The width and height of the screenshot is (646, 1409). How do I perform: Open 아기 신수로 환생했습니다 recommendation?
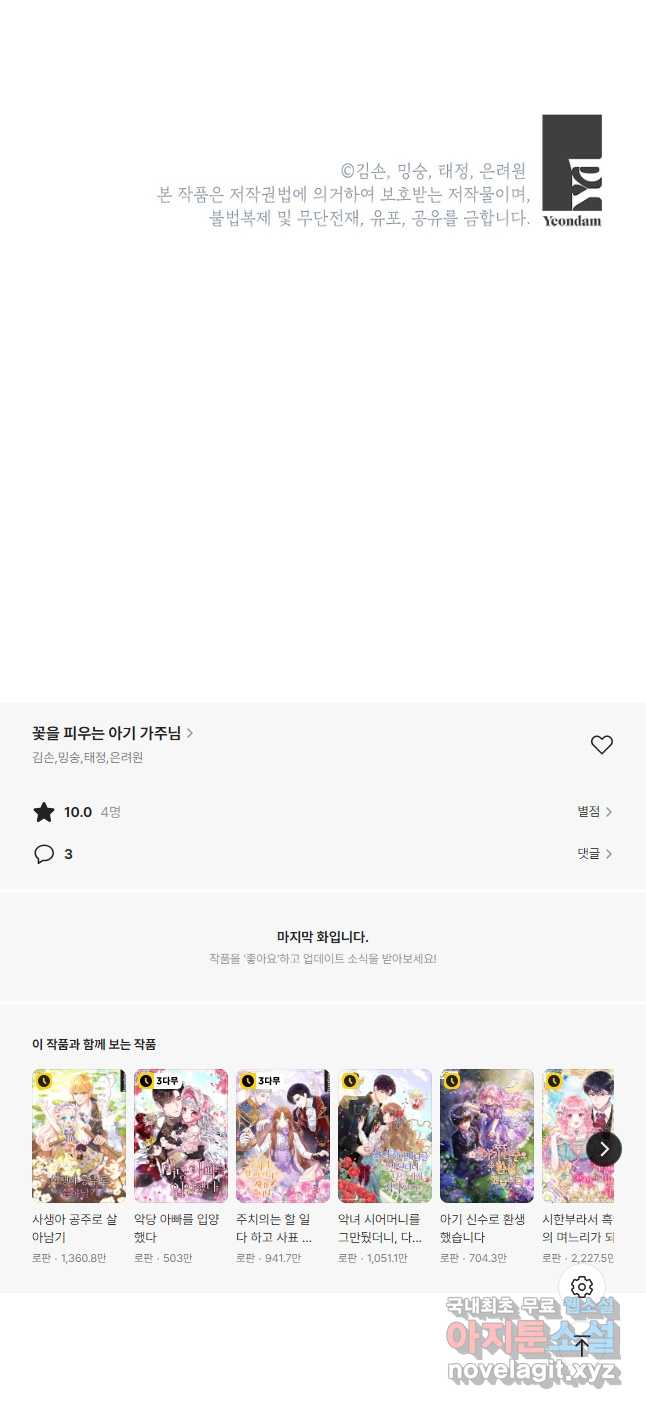(x=487, y=1136)
